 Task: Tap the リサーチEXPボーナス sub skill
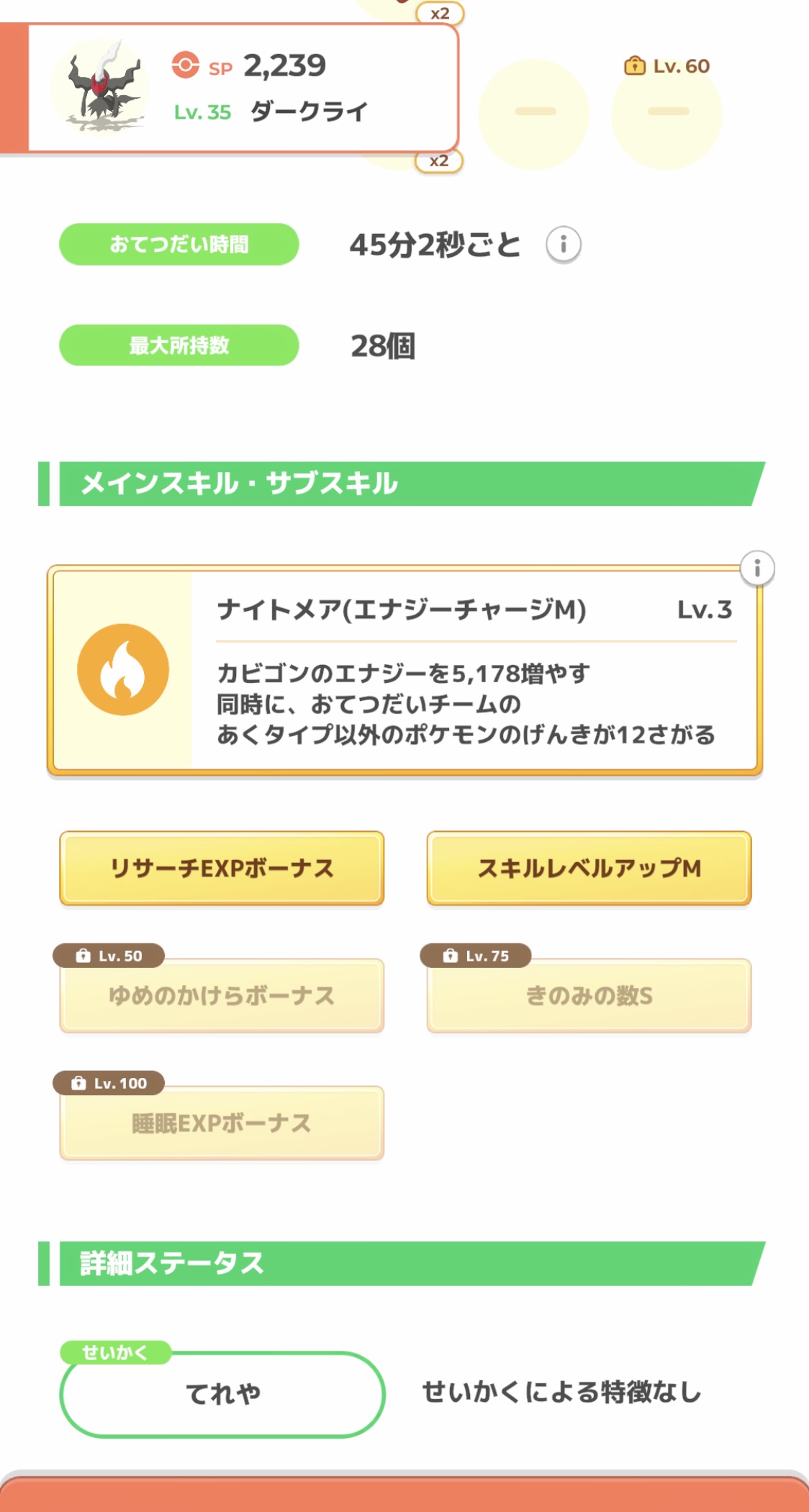coord(222,868)
